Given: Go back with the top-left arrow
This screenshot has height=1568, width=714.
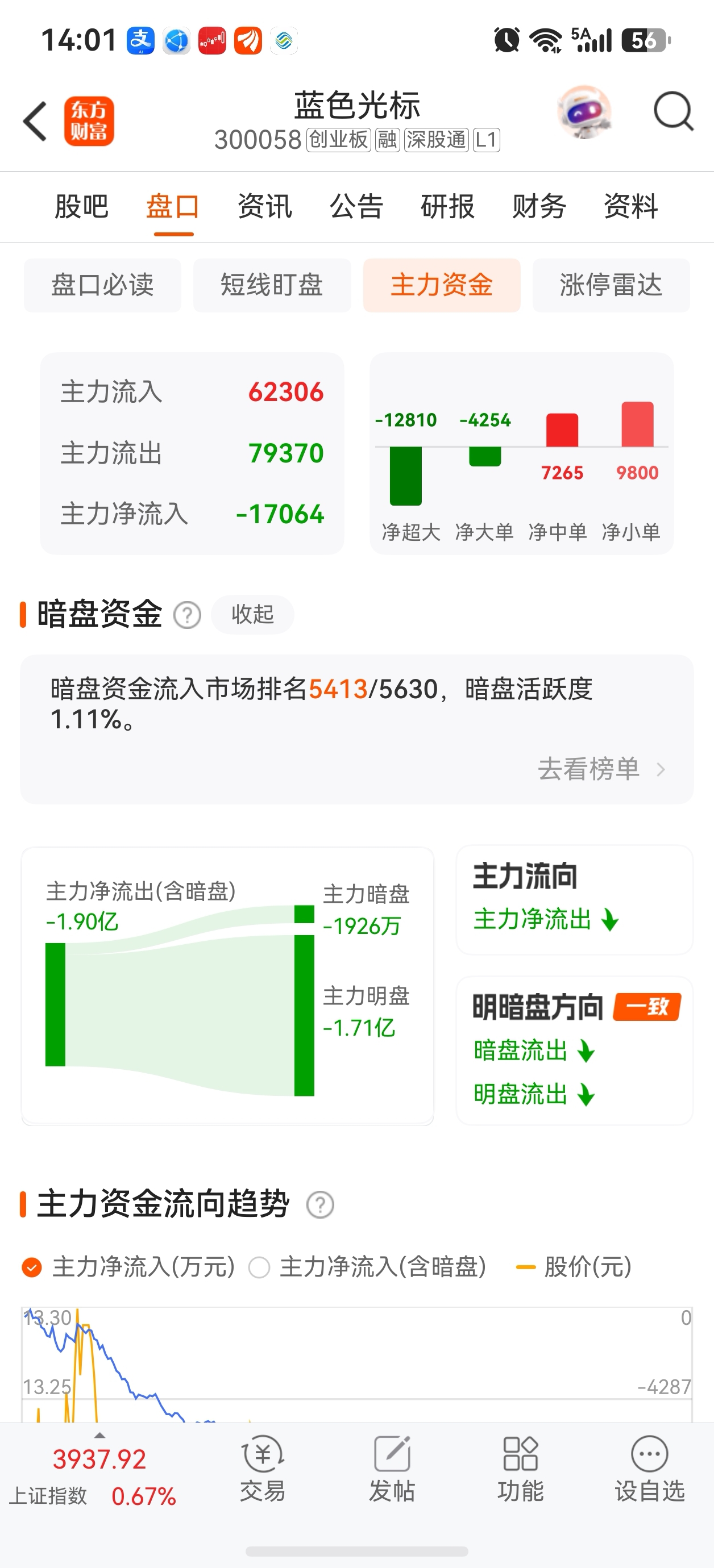Looking at the screenshot, I should (35, 121).
